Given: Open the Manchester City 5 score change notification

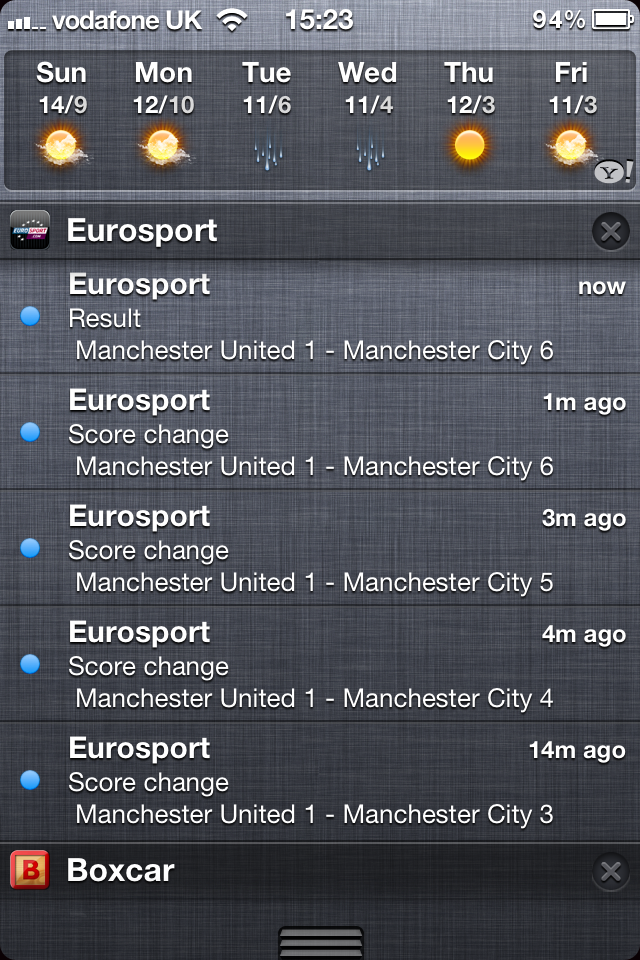Looking at the screenshot, I should pos(320,549).
